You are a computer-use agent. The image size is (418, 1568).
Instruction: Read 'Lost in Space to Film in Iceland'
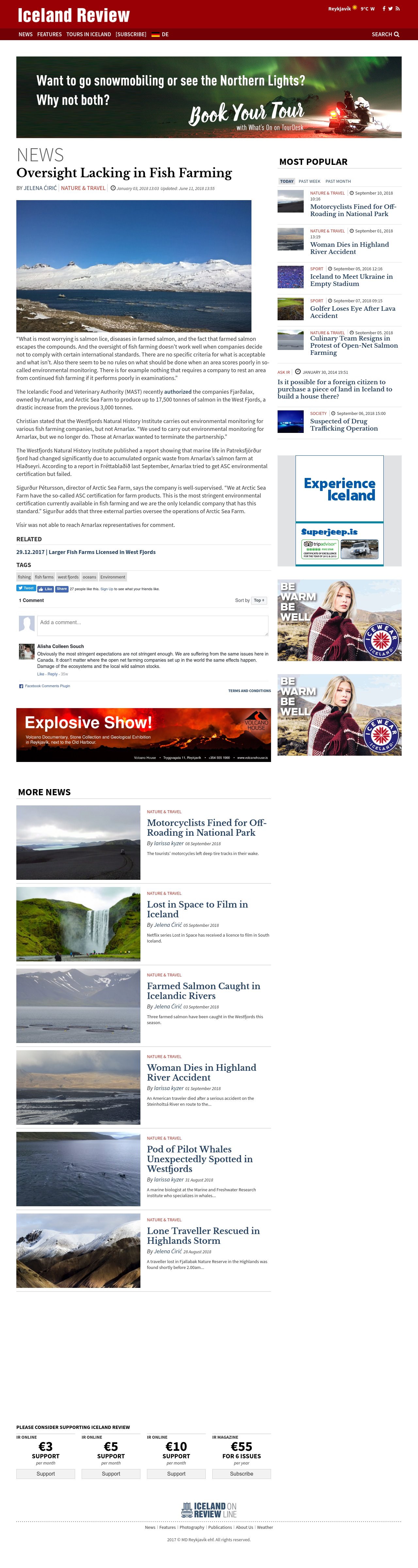[x=197, y=909]
